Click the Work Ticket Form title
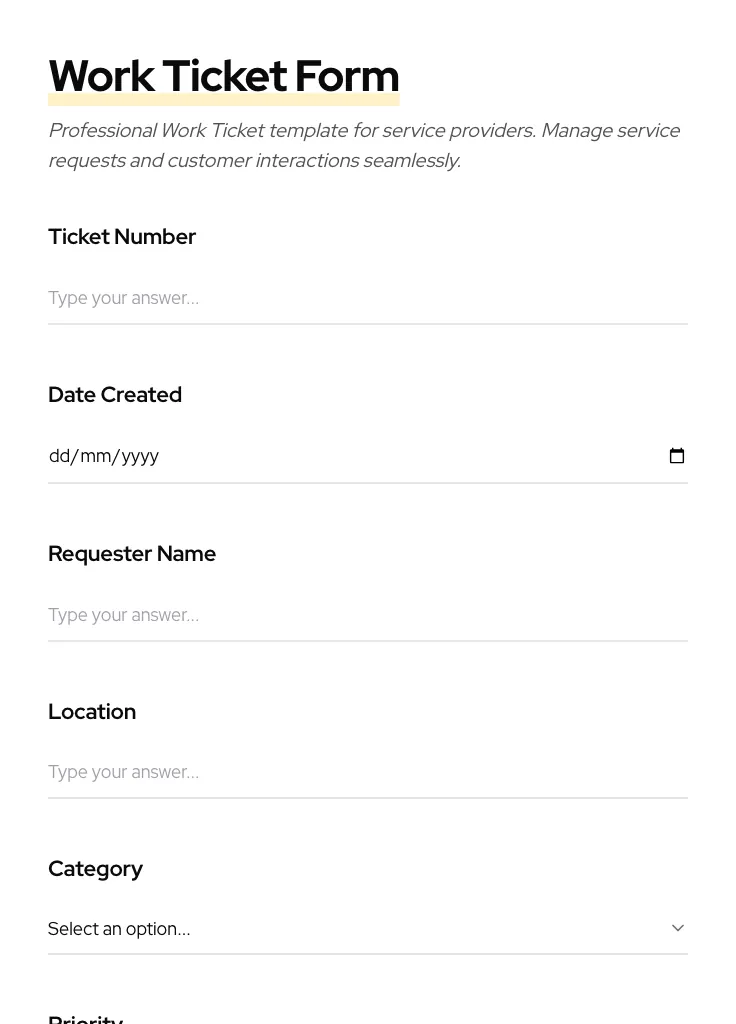The height and width of the screenshot is (1024, 736). click(x=223, y=75)
